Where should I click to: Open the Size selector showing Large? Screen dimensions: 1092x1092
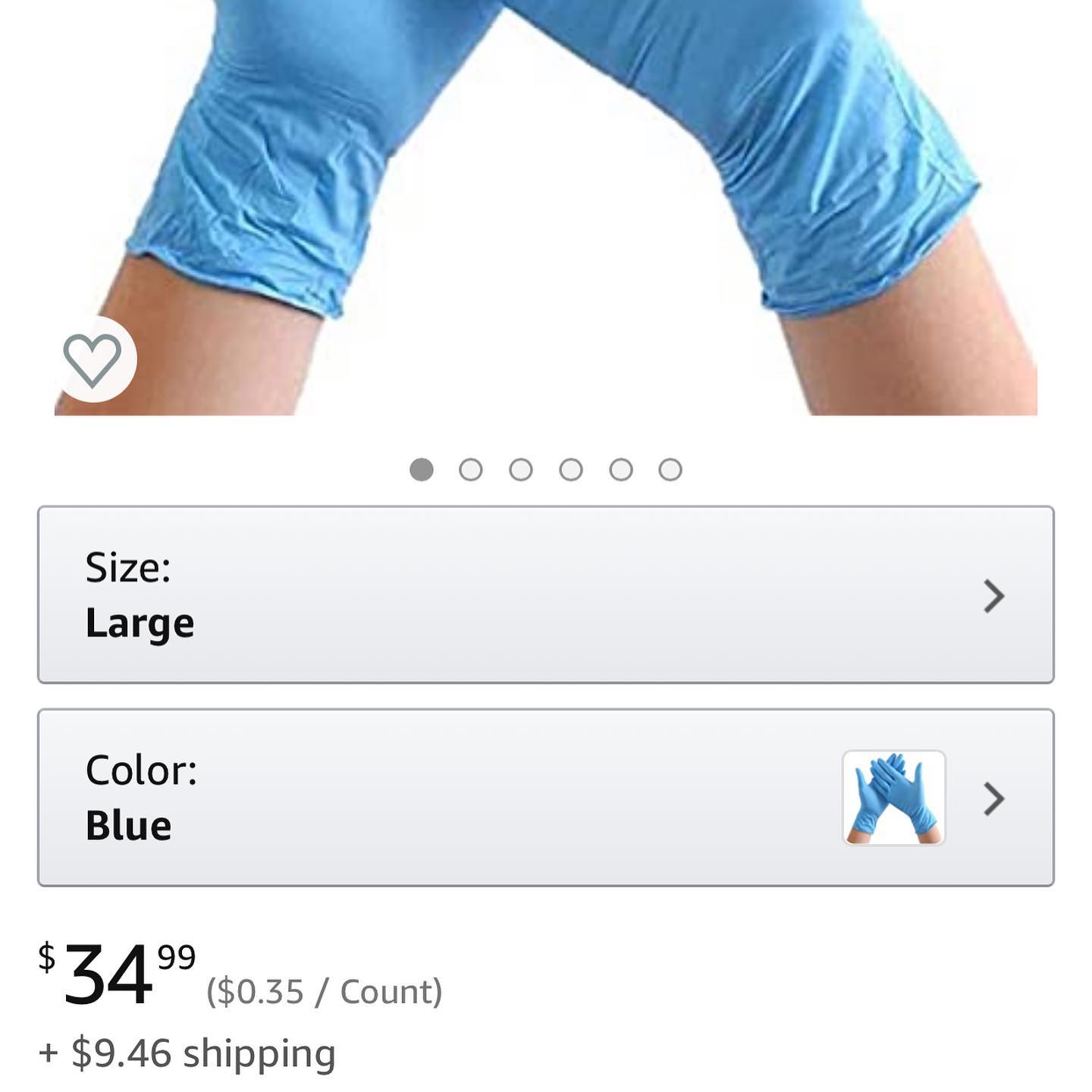tap(545, 595)
